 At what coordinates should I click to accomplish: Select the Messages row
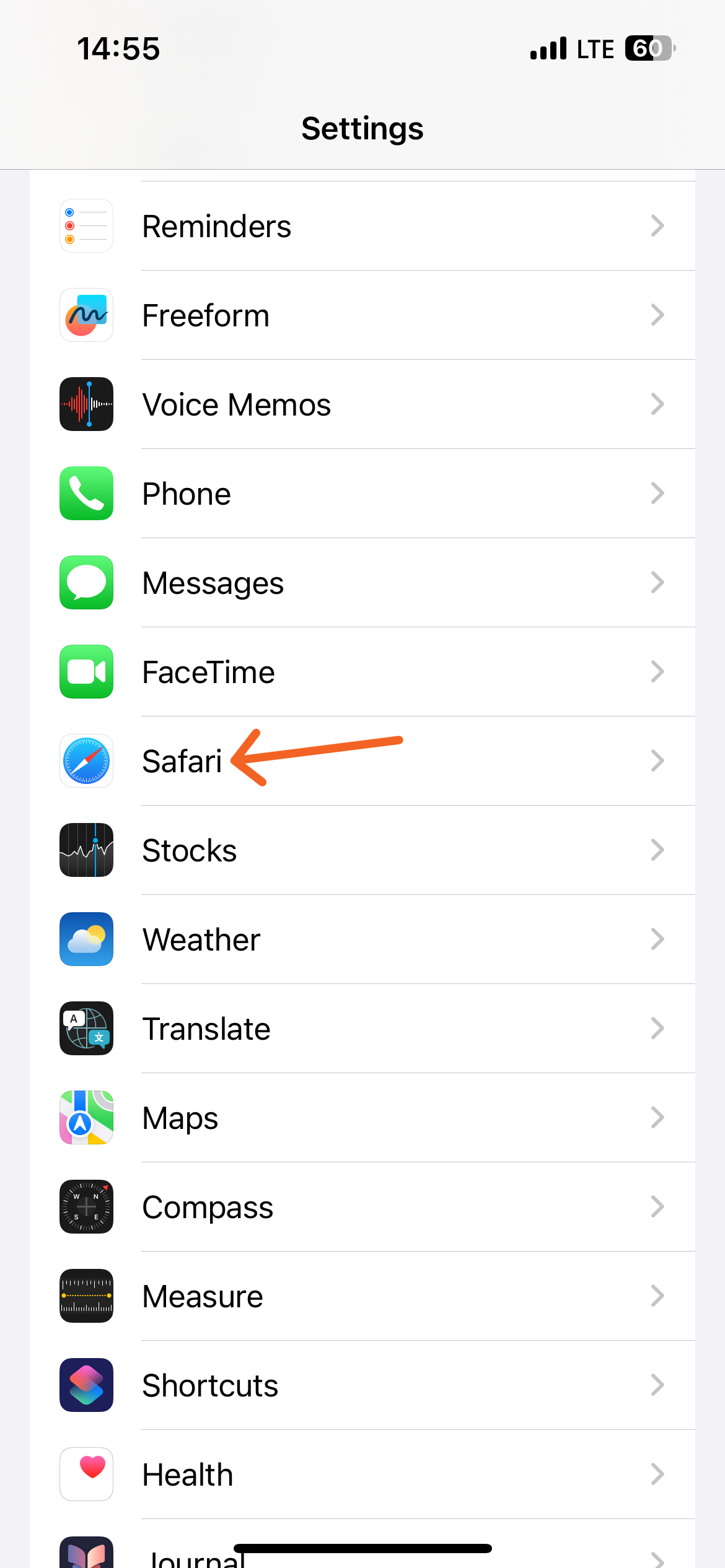click(362, 583)
